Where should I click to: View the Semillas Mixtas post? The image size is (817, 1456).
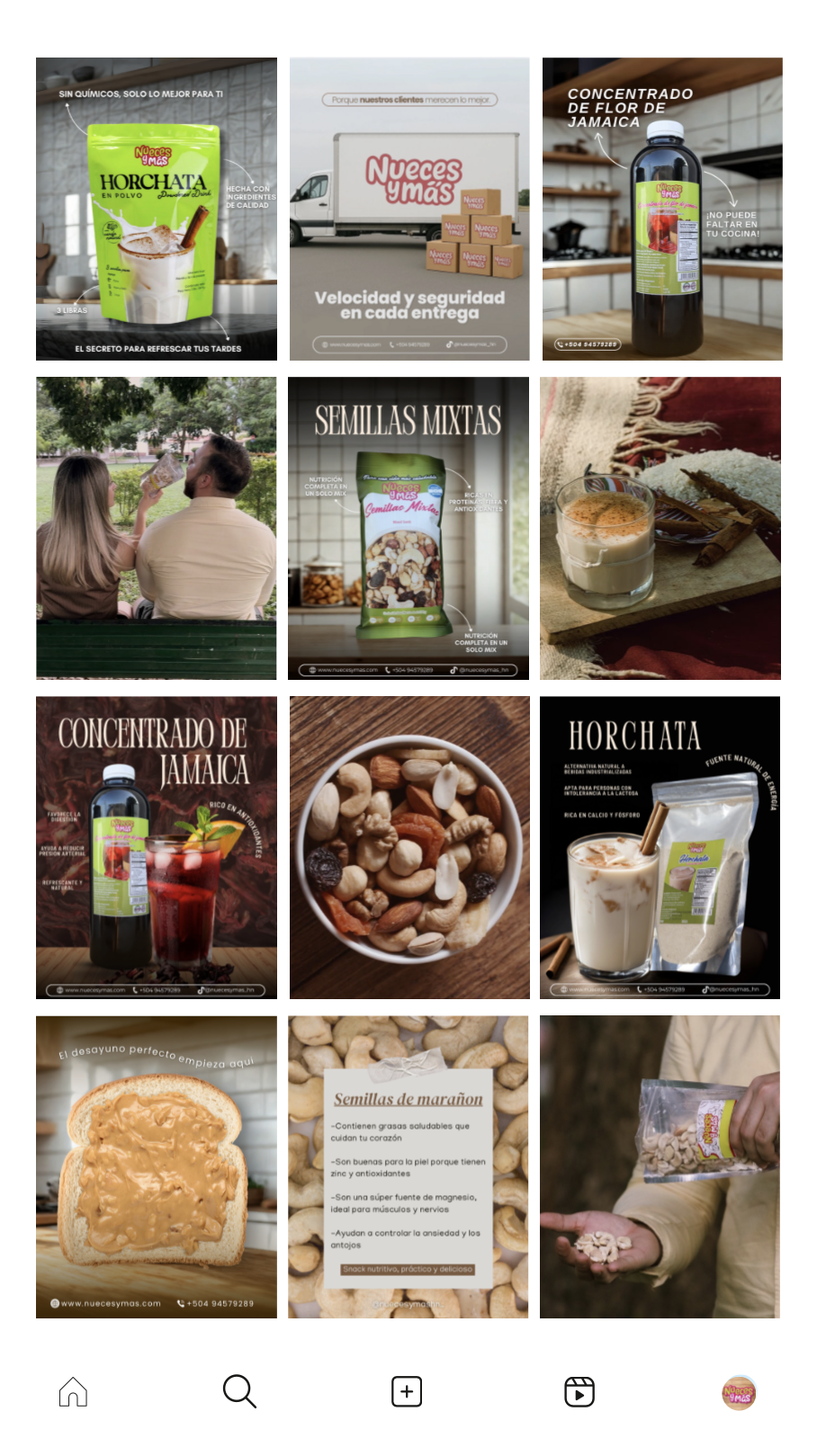pos(408,528)
